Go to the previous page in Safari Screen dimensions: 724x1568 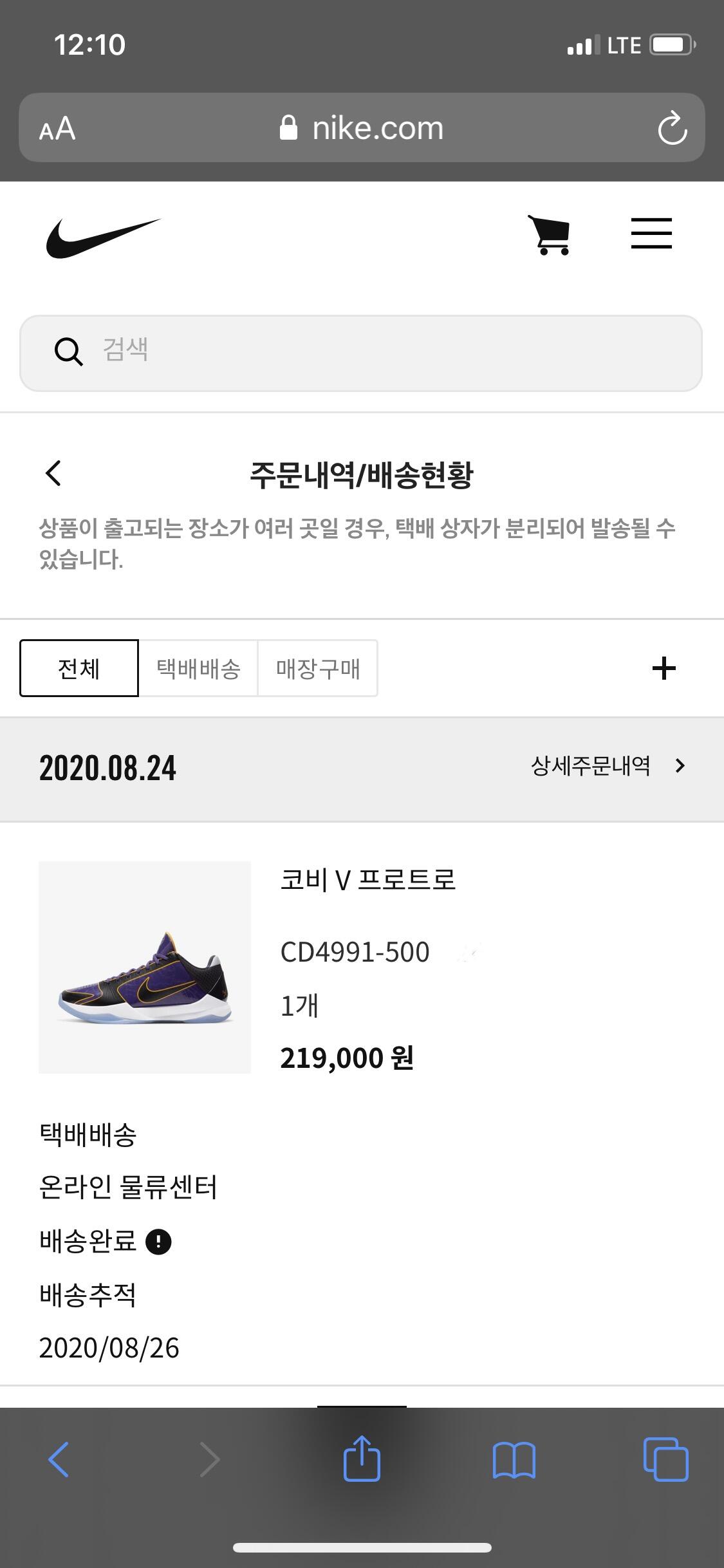[x=59, y=1459]
